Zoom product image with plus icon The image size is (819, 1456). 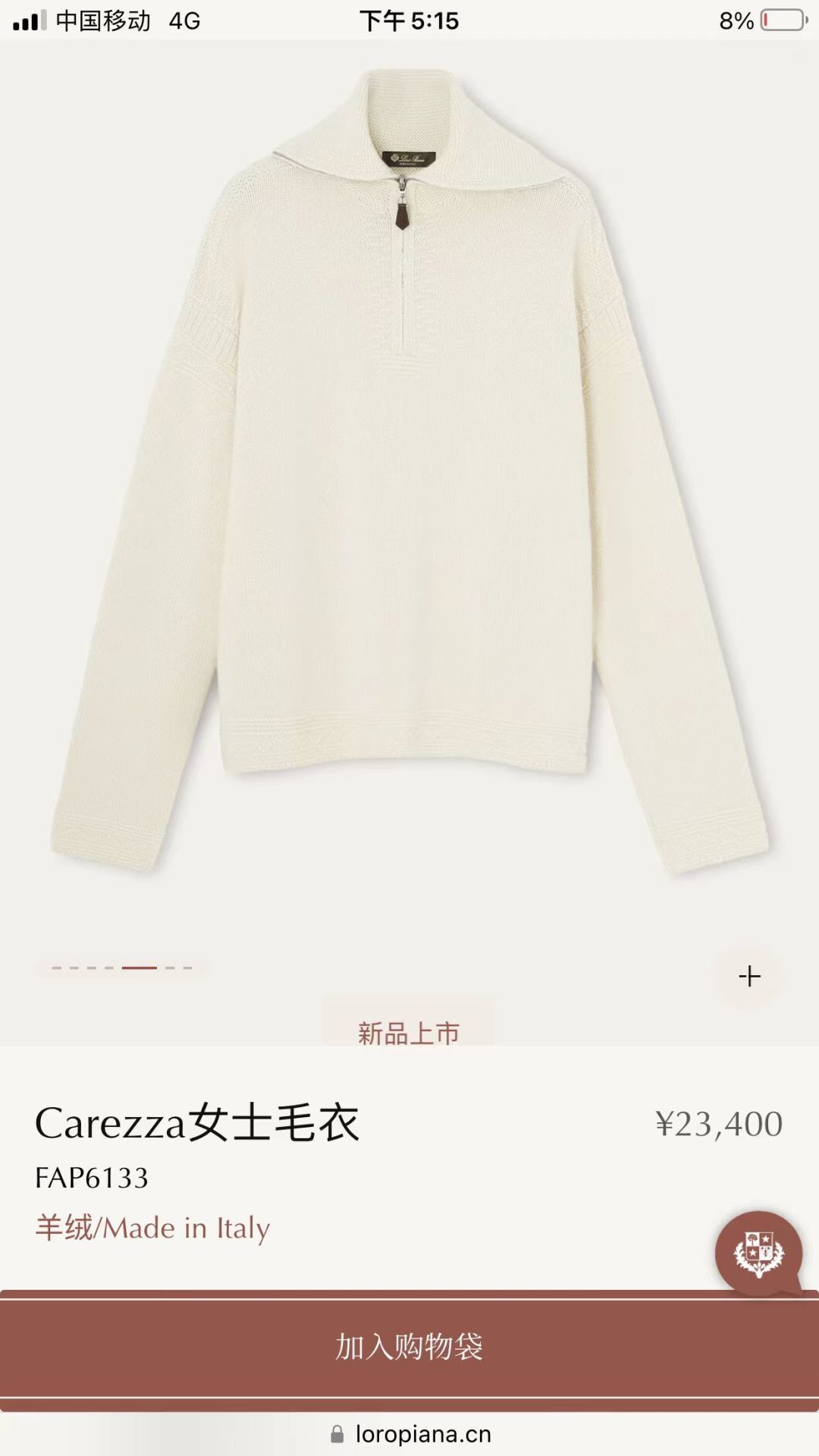click(x=749, y=976)
